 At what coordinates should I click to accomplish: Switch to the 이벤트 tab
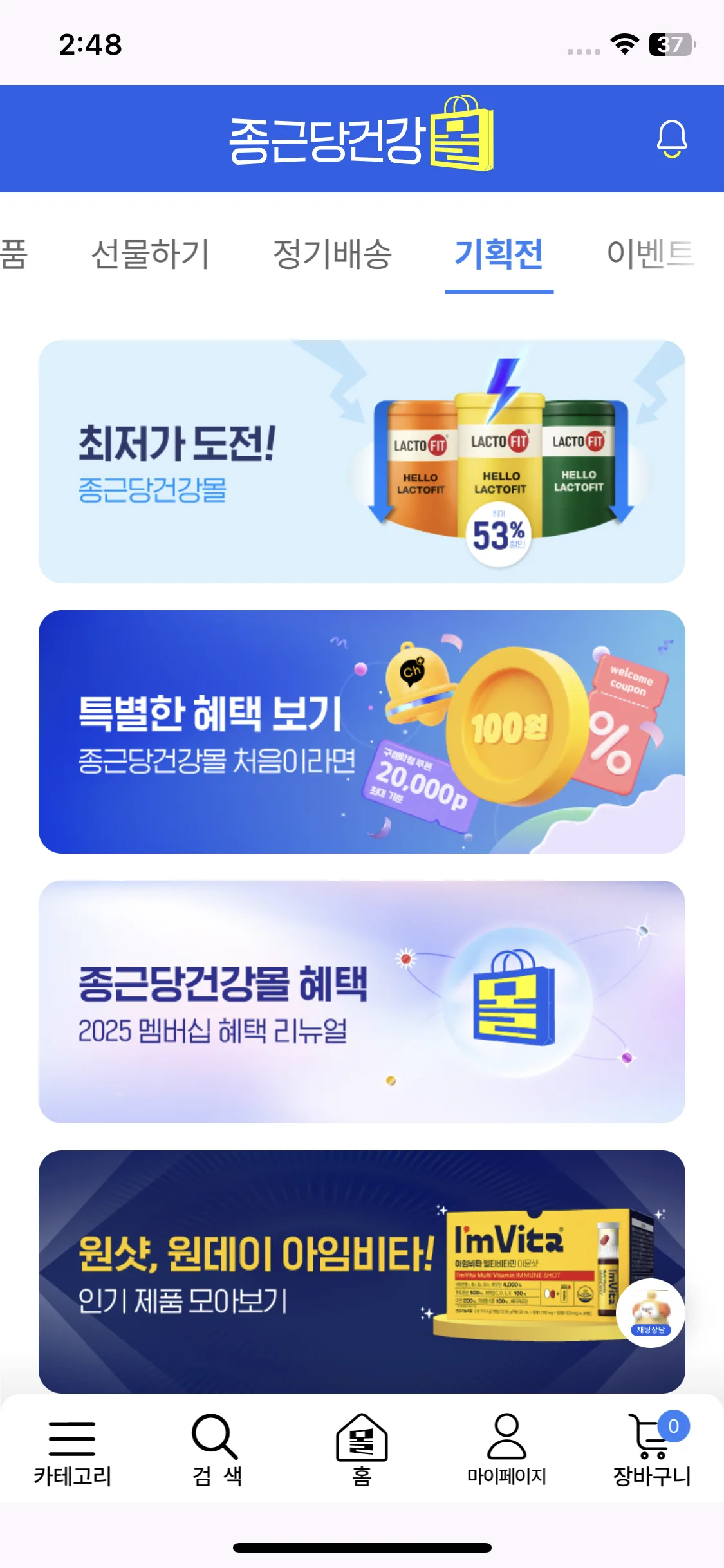pos(650,254)
